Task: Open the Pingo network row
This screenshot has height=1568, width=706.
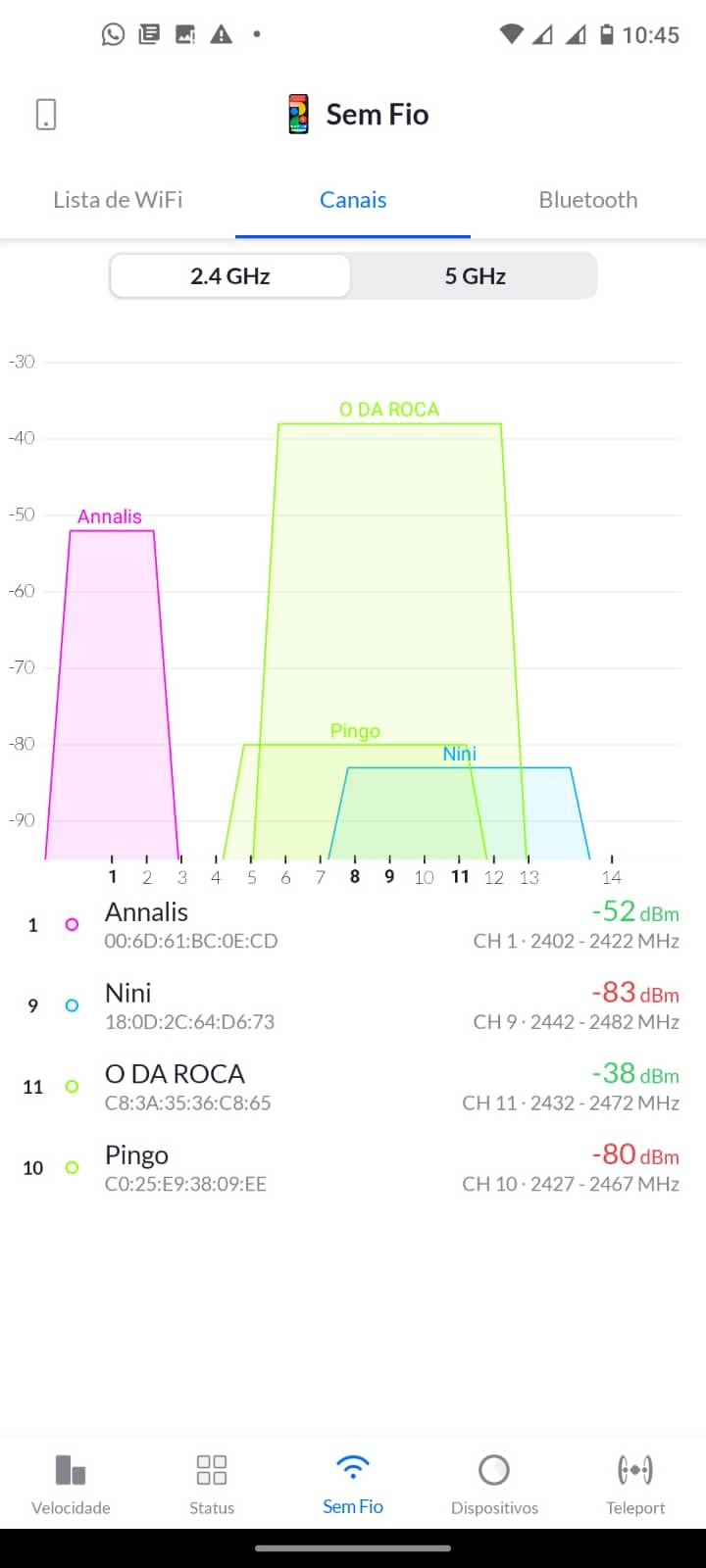Action: pos(353,1168)
